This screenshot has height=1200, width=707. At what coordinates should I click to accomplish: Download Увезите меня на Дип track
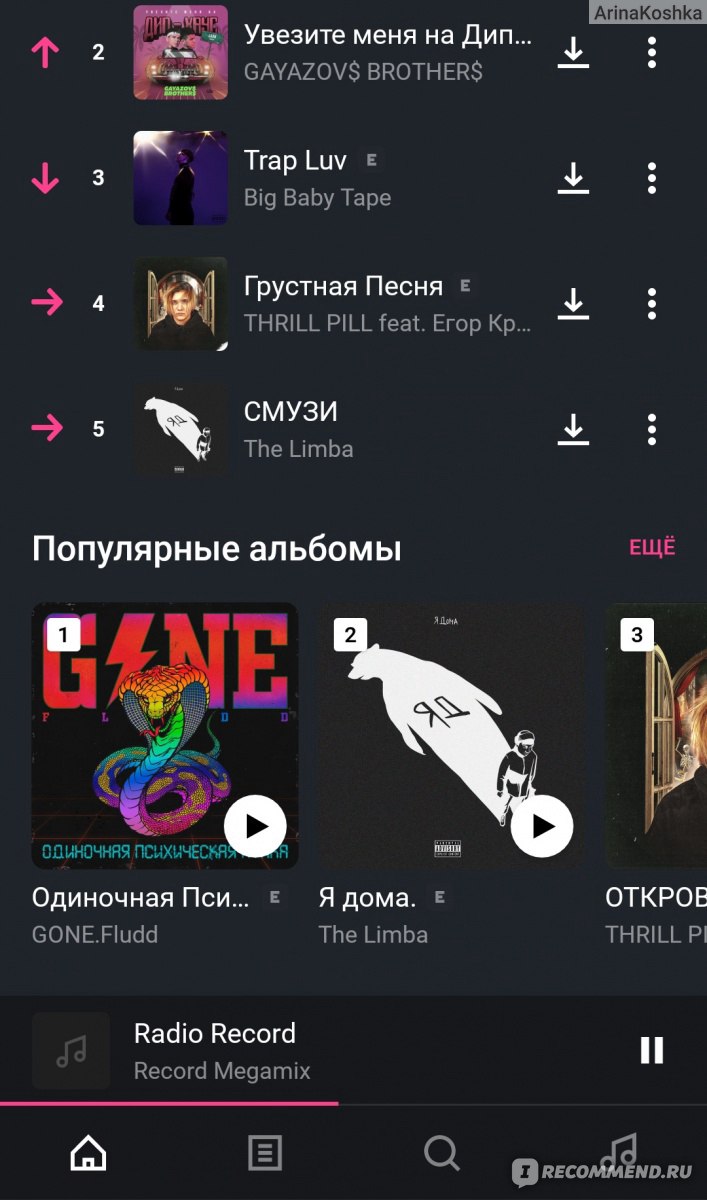click(573, 52)
